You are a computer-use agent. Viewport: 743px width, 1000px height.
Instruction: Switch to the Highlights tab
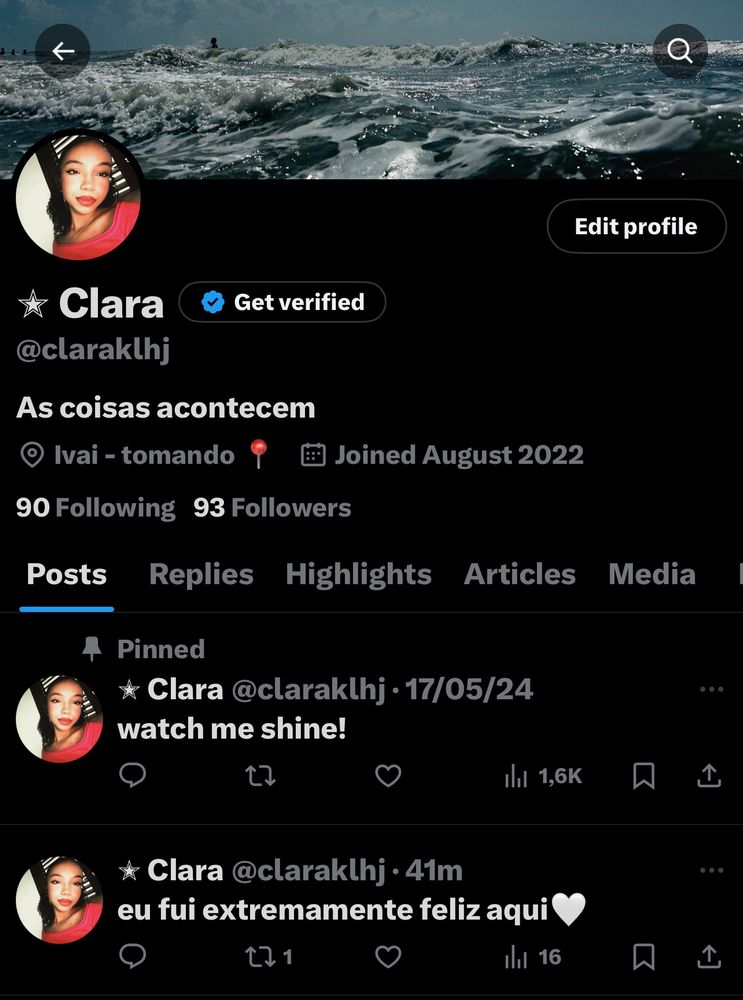pos(358,574)
